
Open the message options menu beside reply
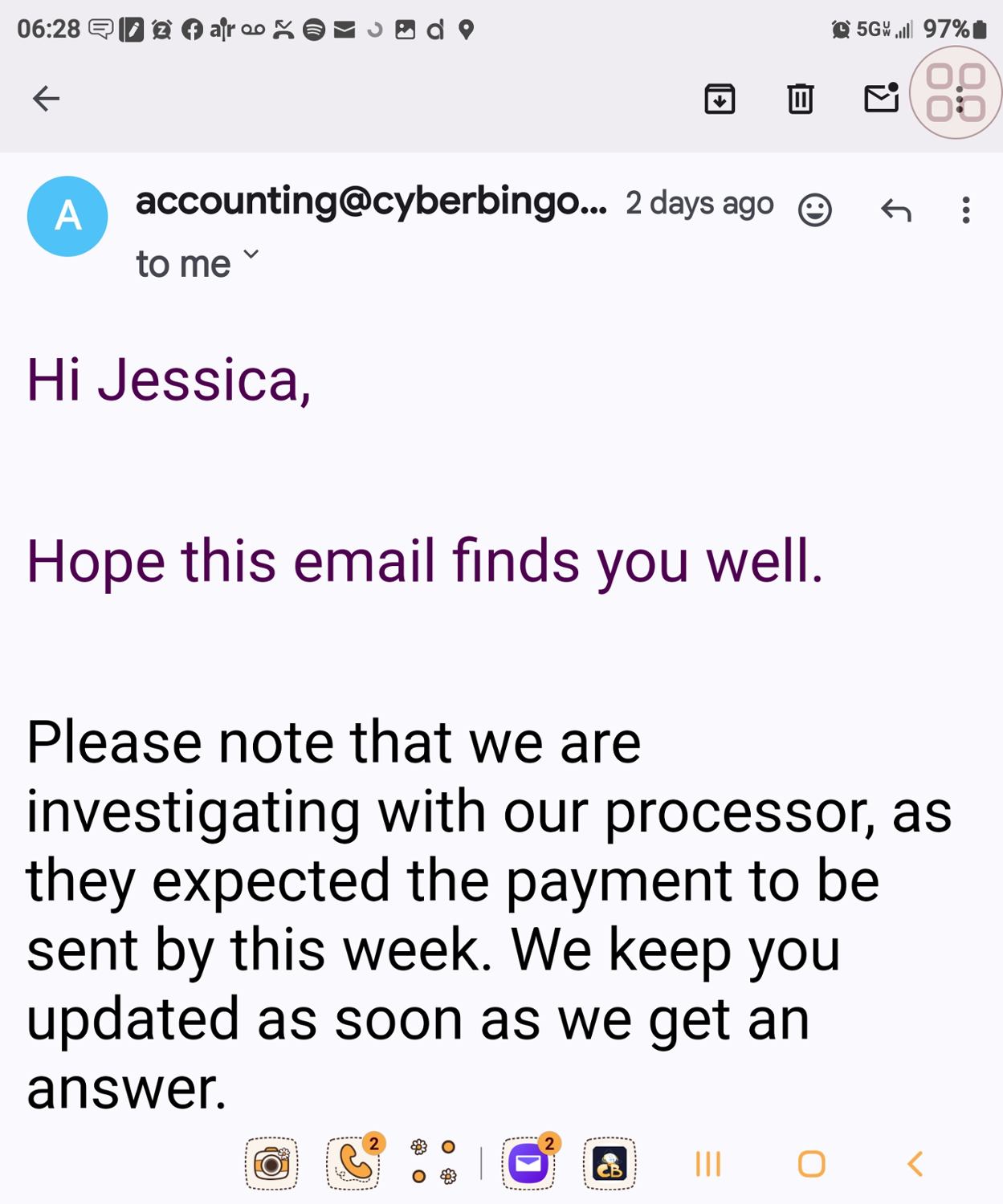point(966,210)
